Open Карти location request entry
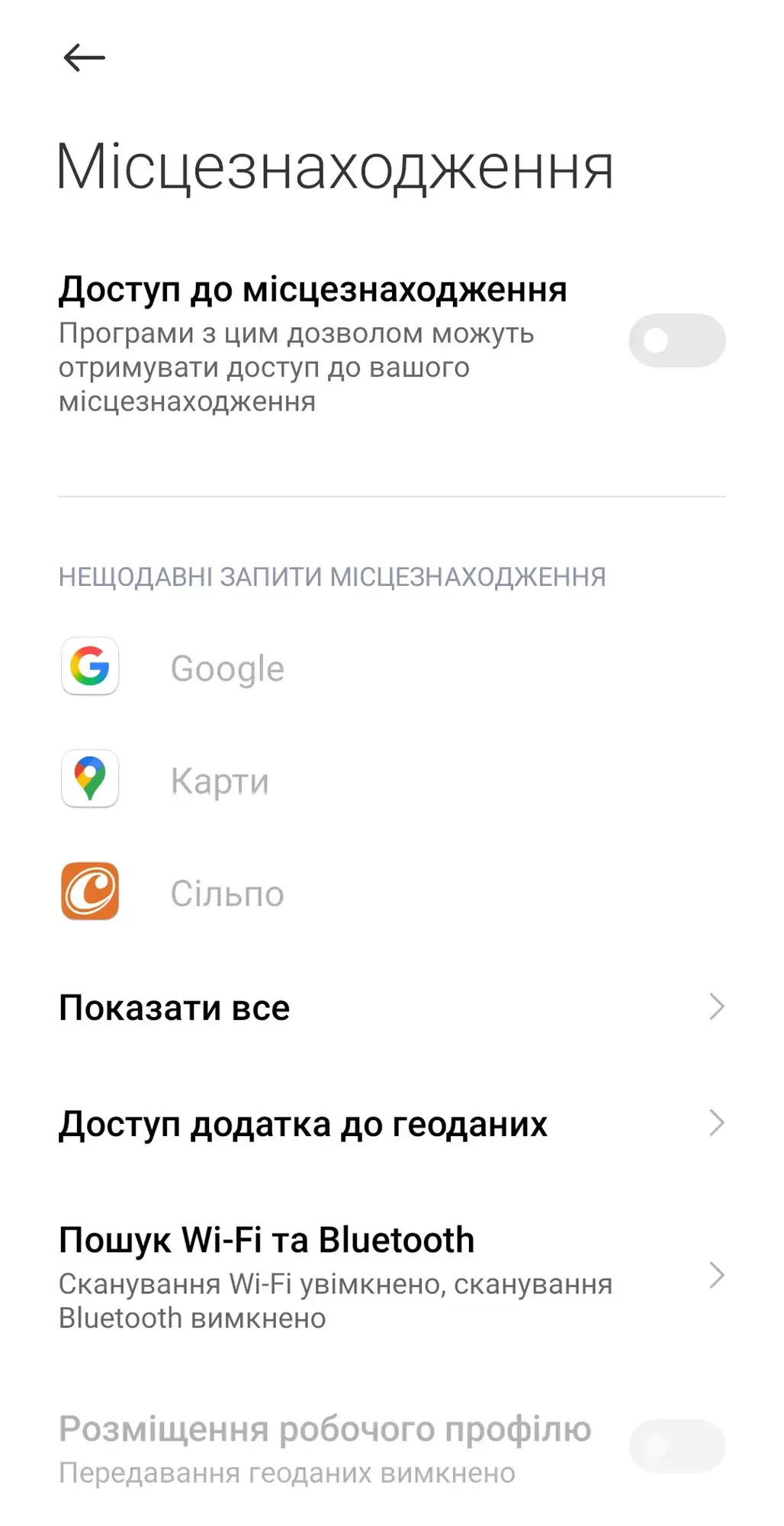The height and width of the screenshot is (1526, 784). (x=220, y=780)
